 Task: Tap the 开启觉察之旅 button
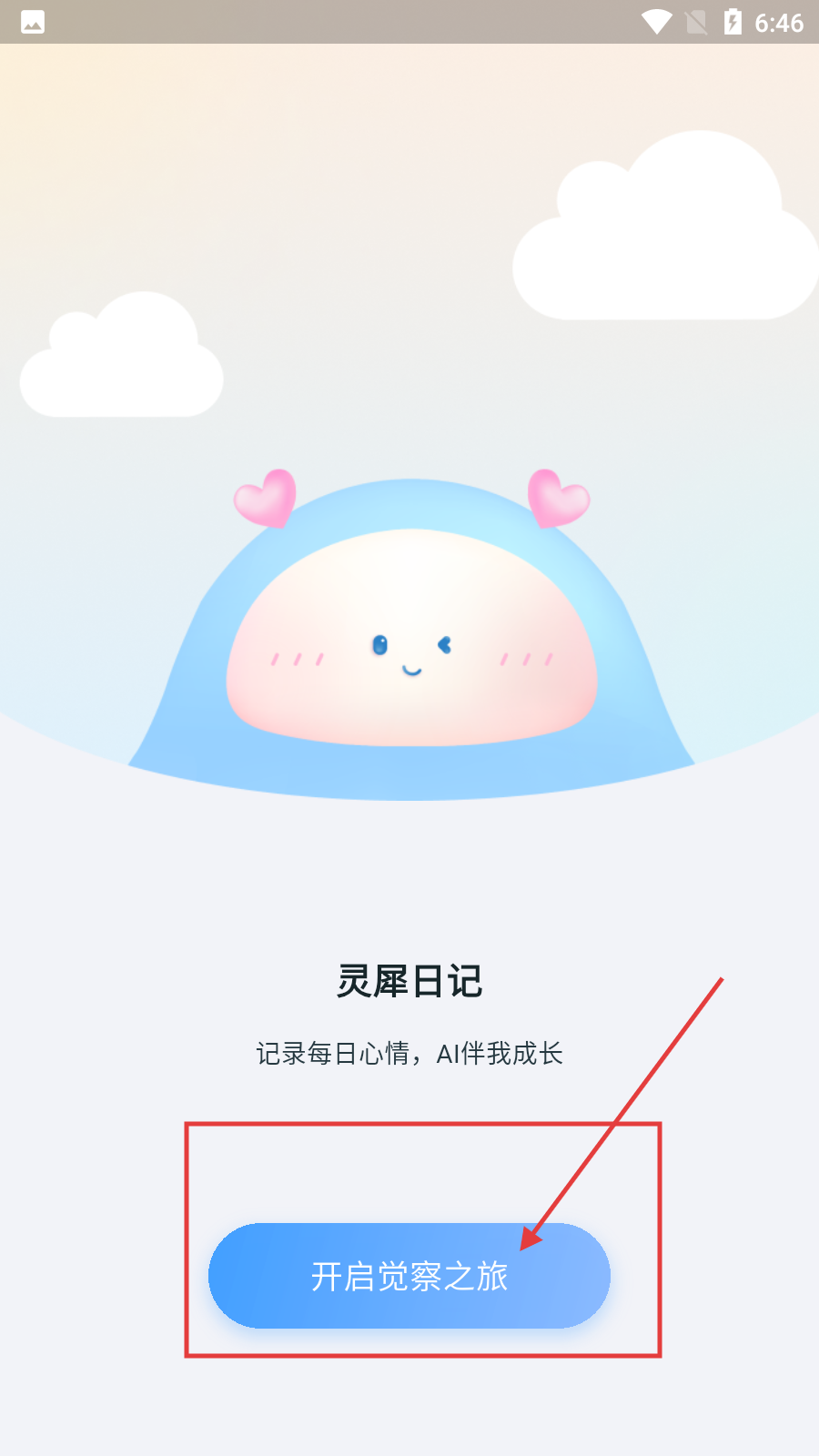click(409, 1276)
